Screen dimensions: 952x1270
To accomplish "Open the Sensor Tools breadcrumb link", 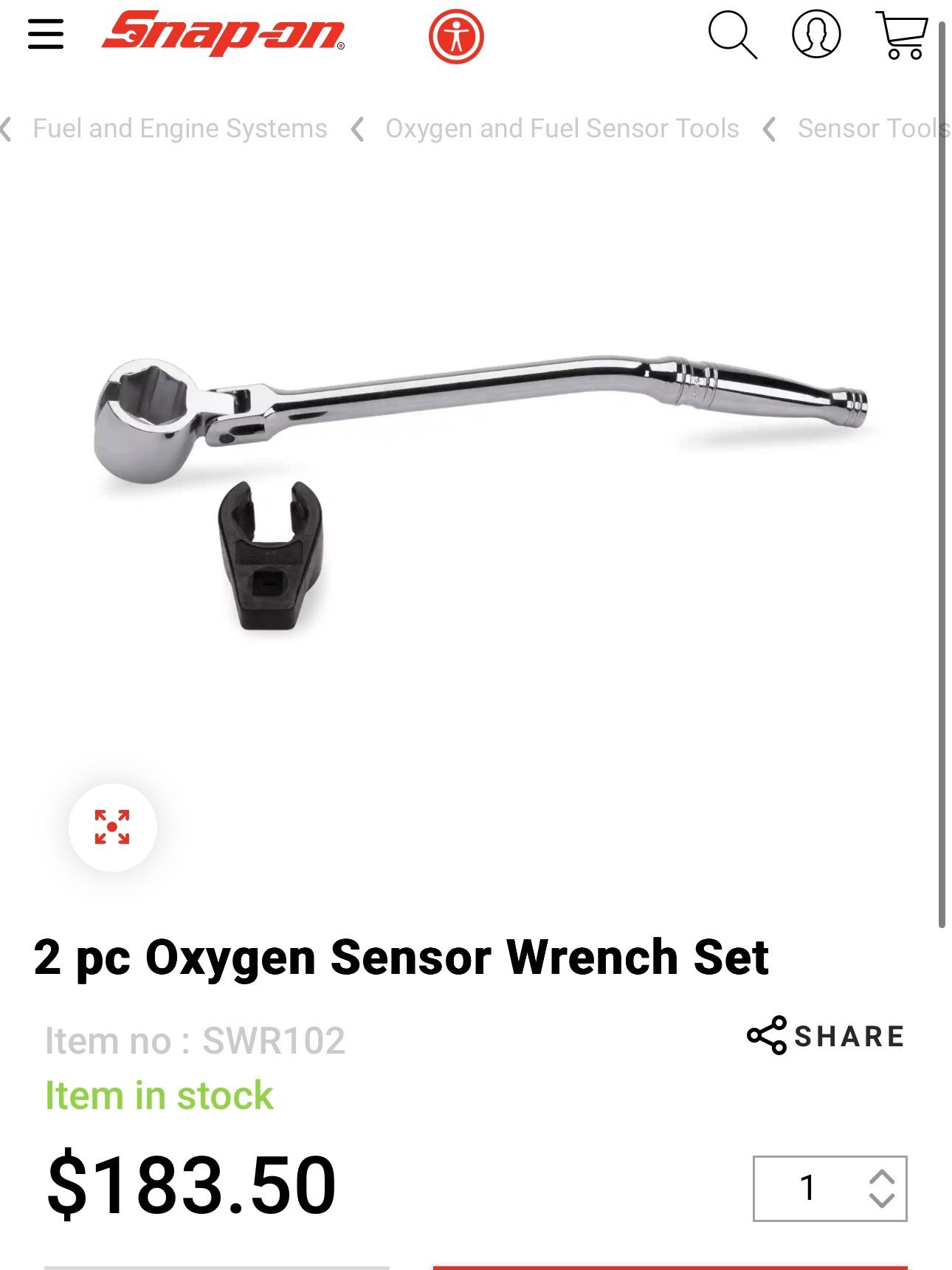I will [x=871, y=128].
